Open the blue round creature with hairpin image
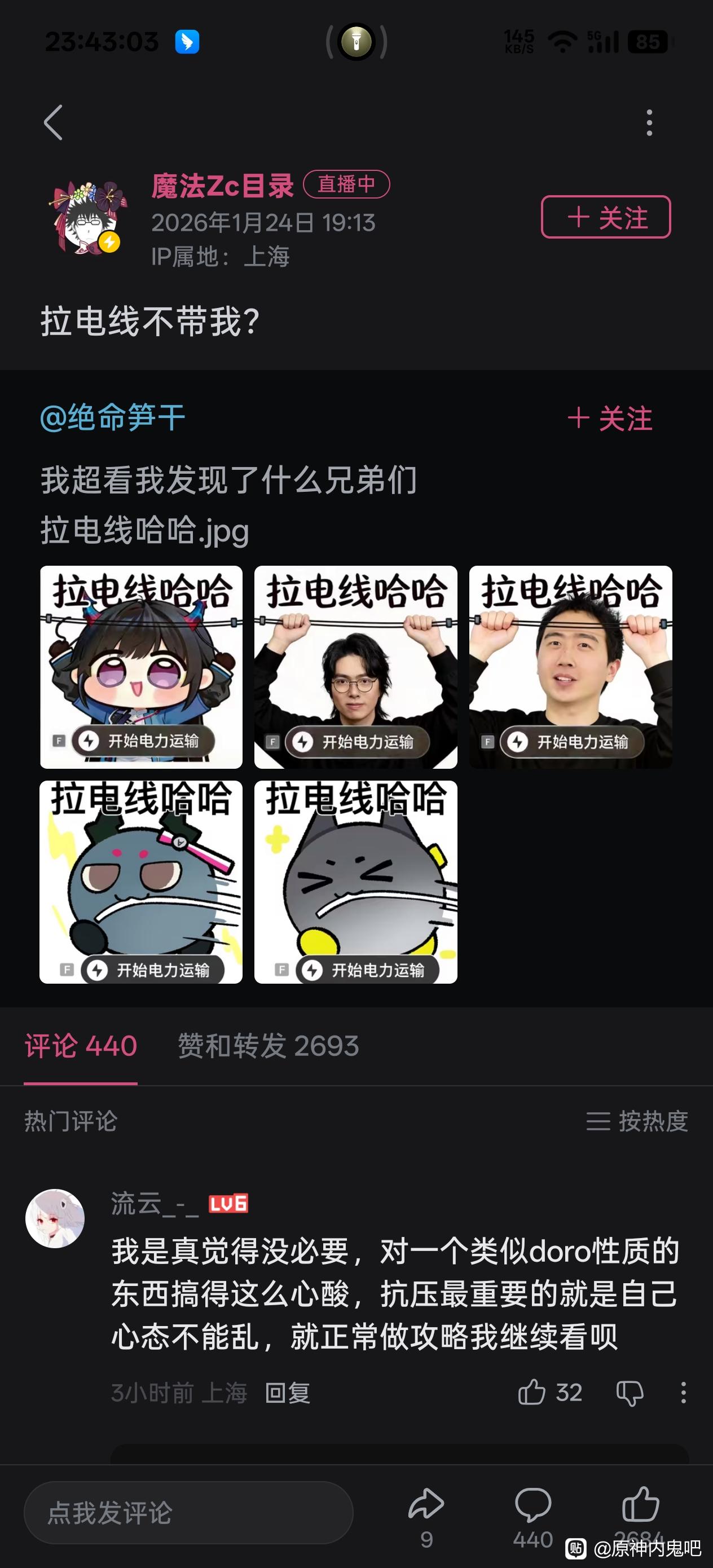 141,882
